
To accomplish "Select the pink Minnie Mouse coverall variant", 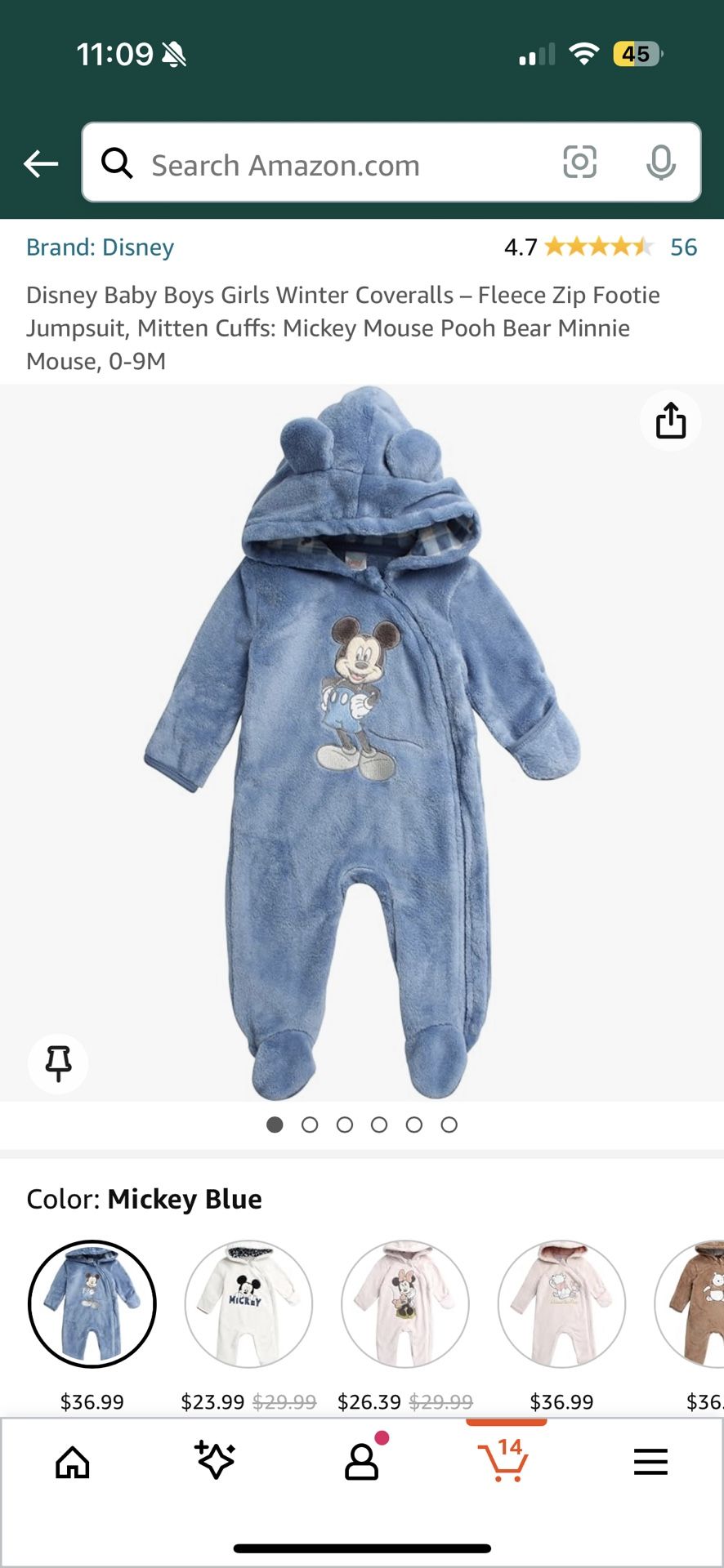I will 406,1304.
